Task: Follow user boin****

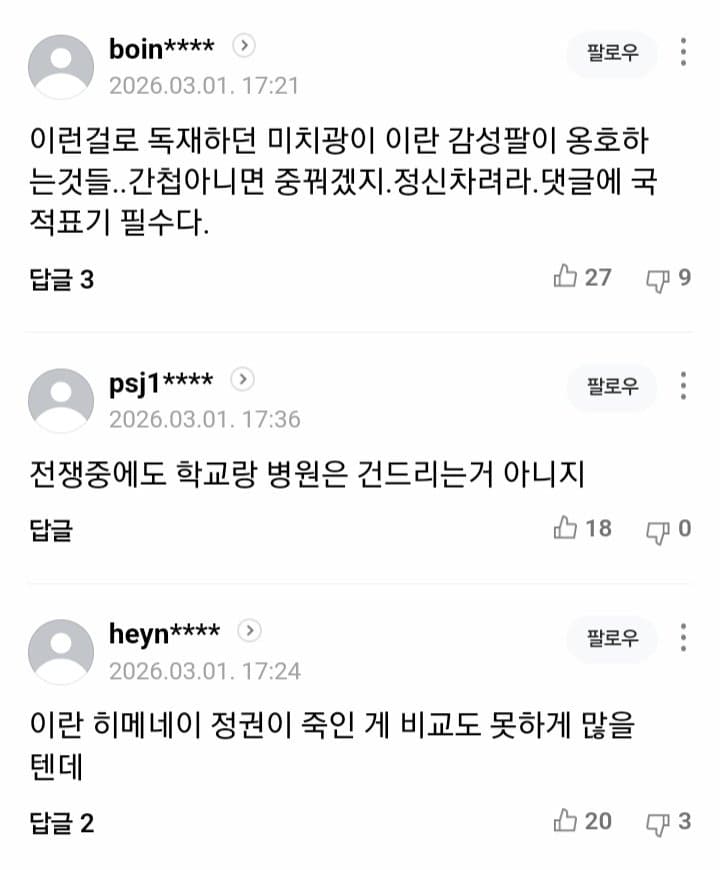Action: (x=612, y=53)
